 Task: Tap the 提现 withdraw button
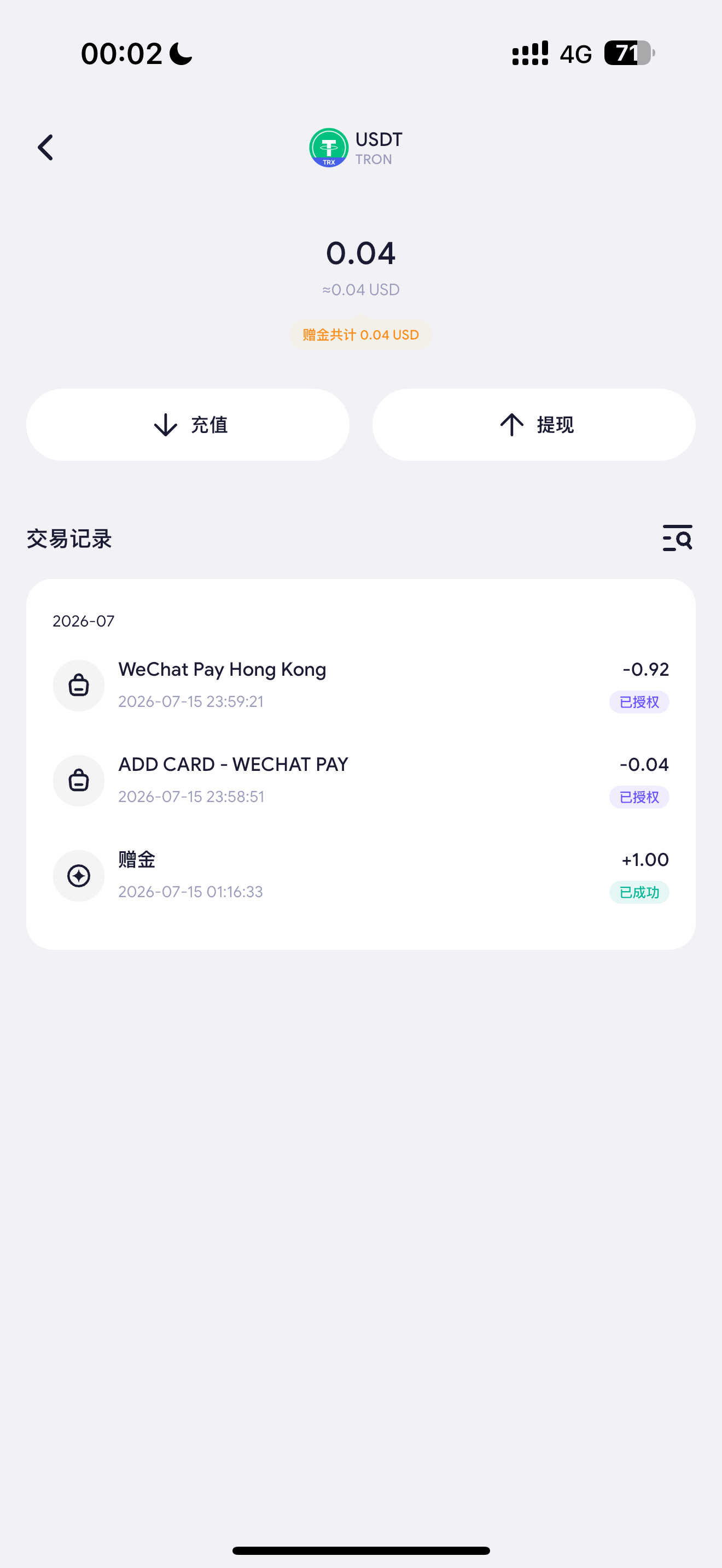pos(534,424)
